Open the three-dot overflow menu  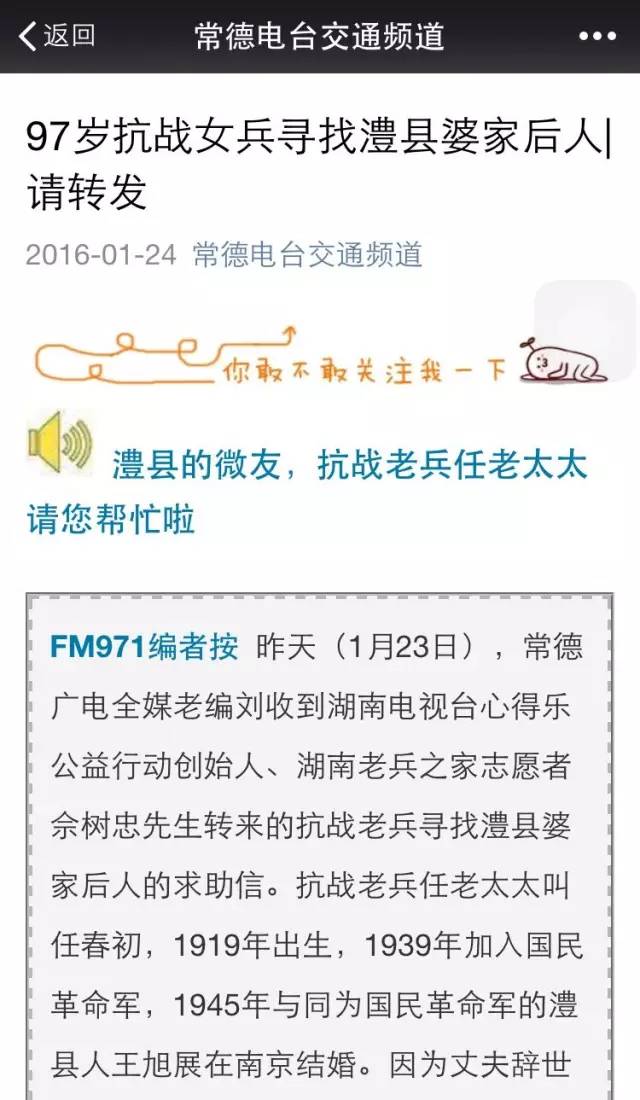pos(597,36)
